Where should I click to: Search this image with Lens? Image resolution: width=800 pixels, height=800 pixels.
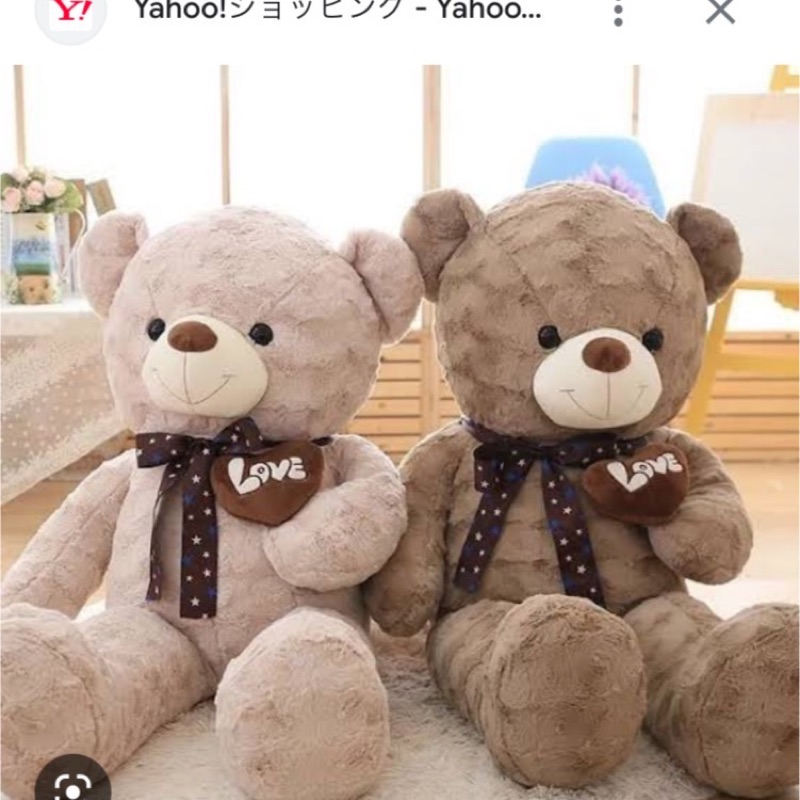click(x=72, y=781)
